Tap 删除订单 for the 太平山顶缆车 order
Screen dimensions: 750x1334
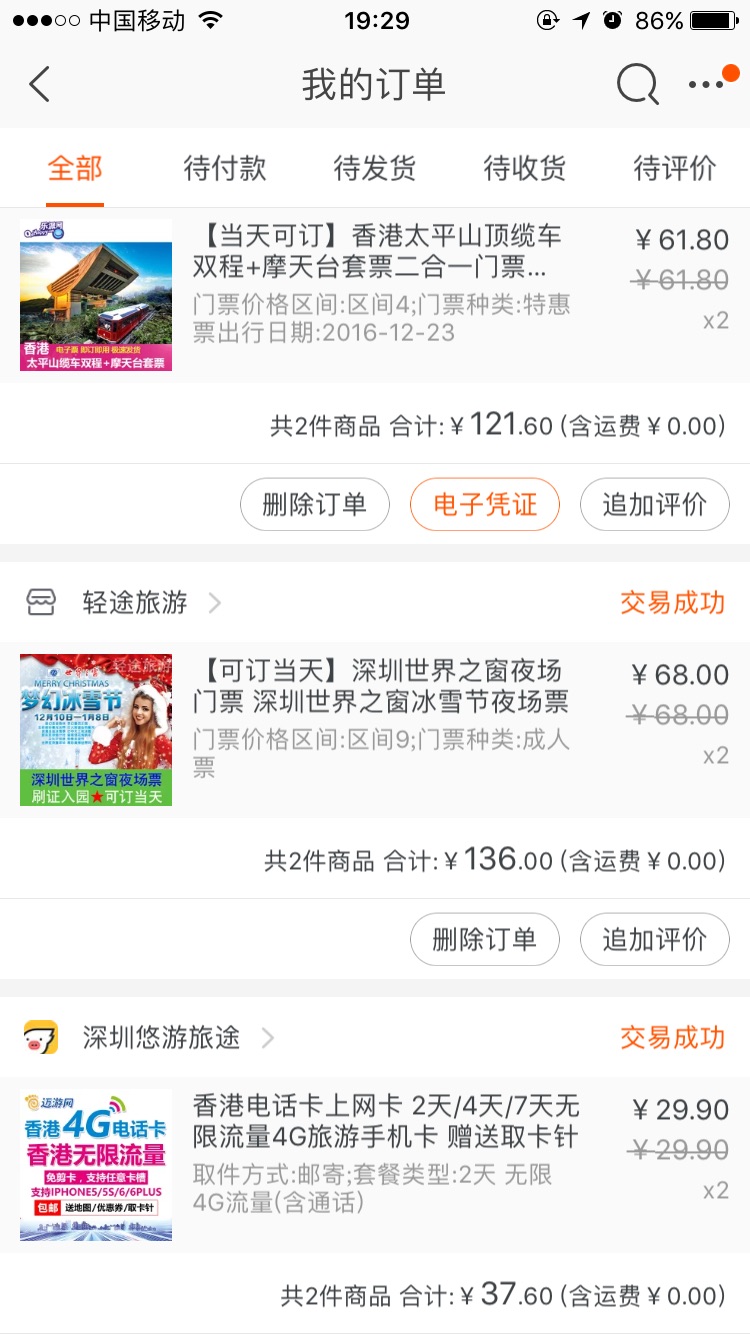point(315,504)
